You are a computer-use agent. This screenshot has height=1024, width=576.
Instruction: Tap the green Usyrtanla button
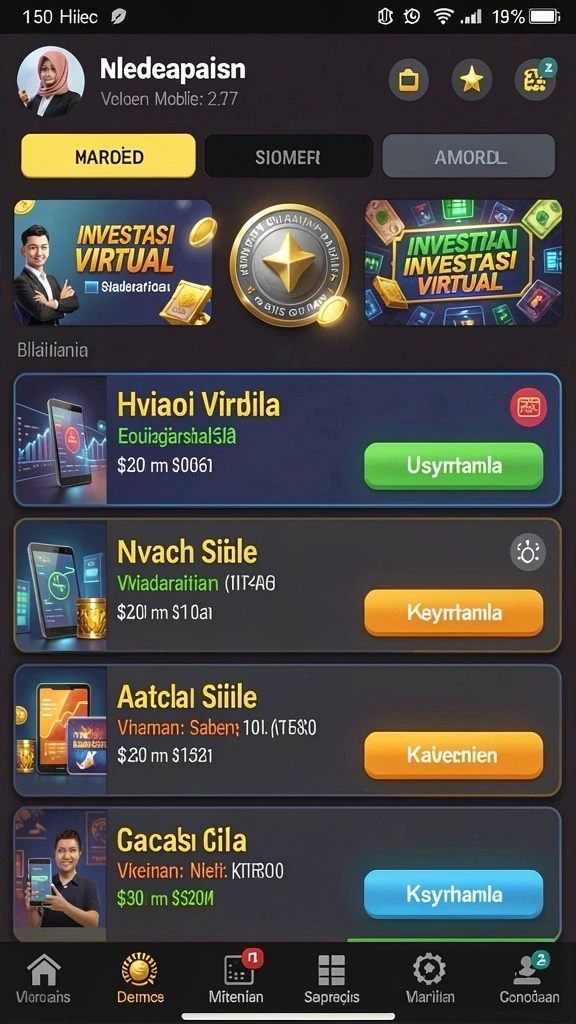point(453,466)
